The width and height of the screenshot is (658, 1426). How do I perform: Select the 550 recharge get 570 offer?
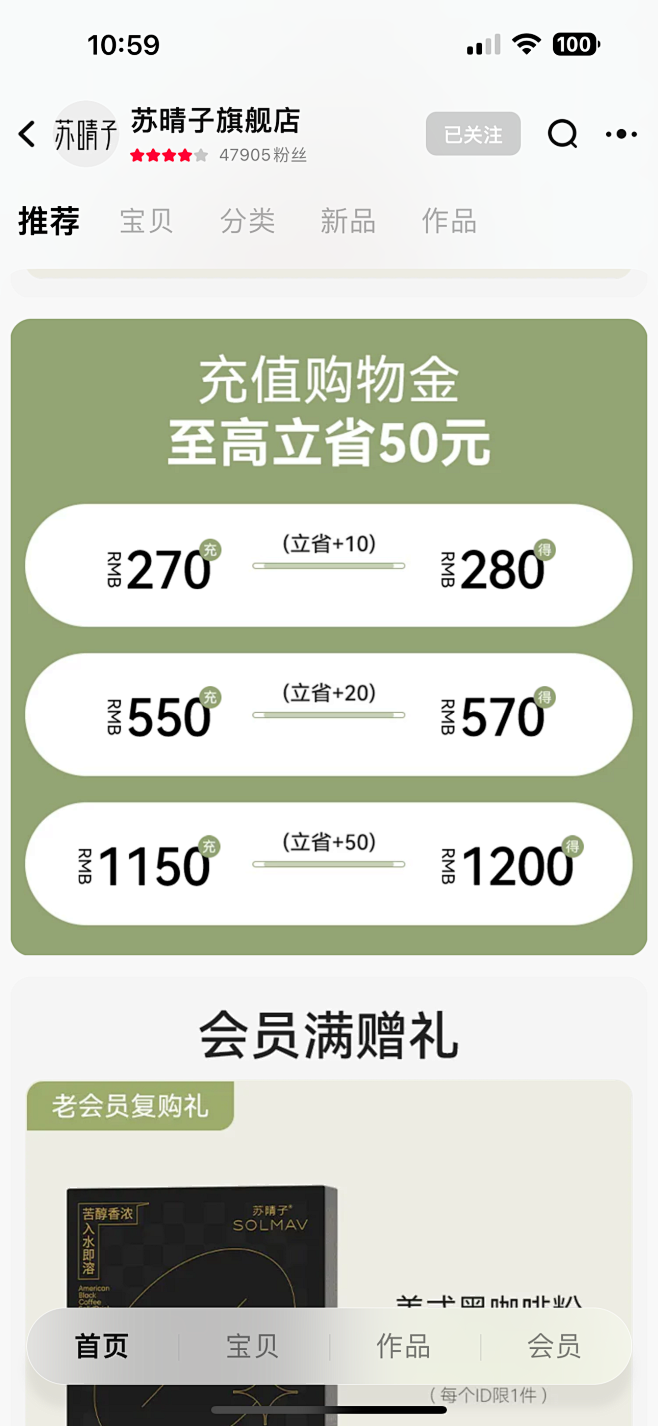pyautogui.click(x=329, y=715)
